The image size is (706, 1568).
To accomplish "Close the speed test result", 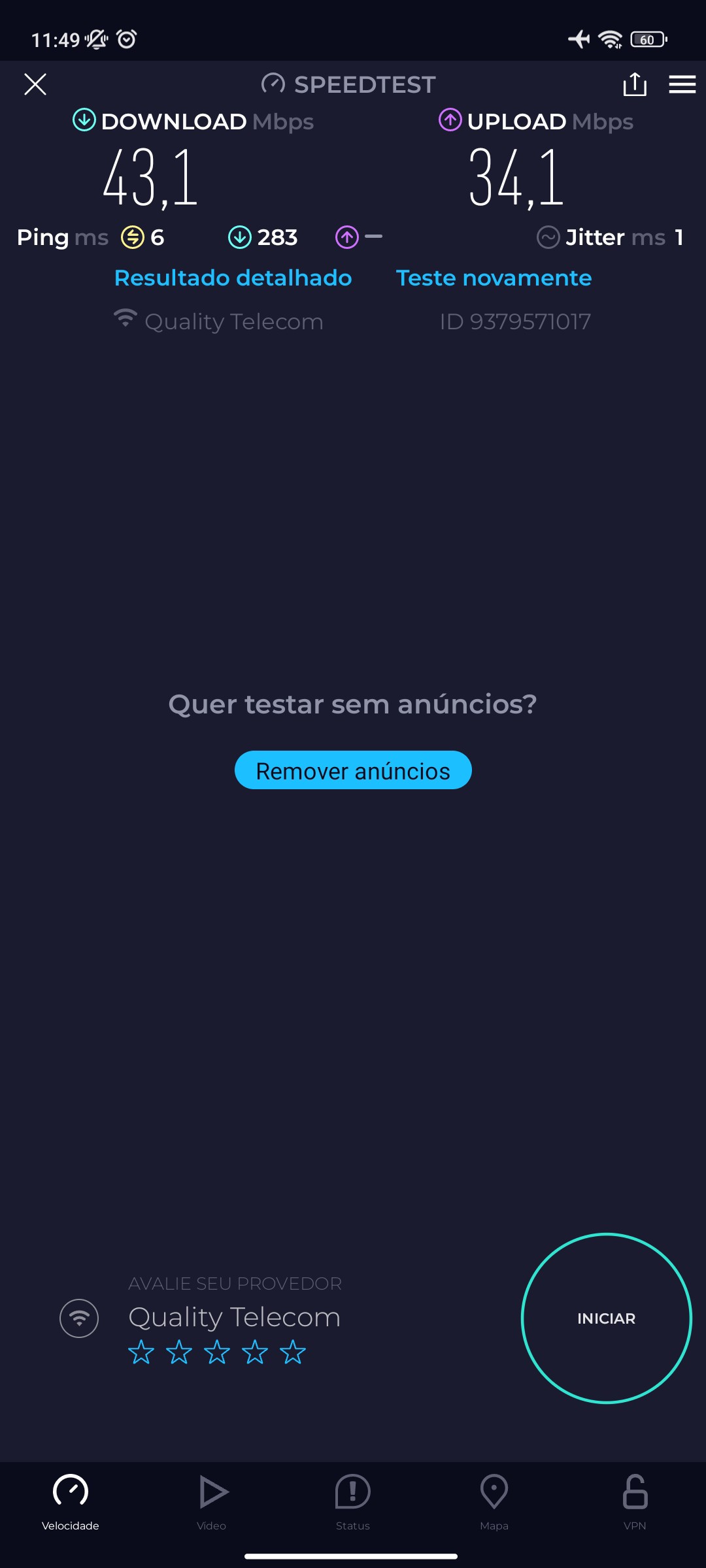I will click(35, 84).
